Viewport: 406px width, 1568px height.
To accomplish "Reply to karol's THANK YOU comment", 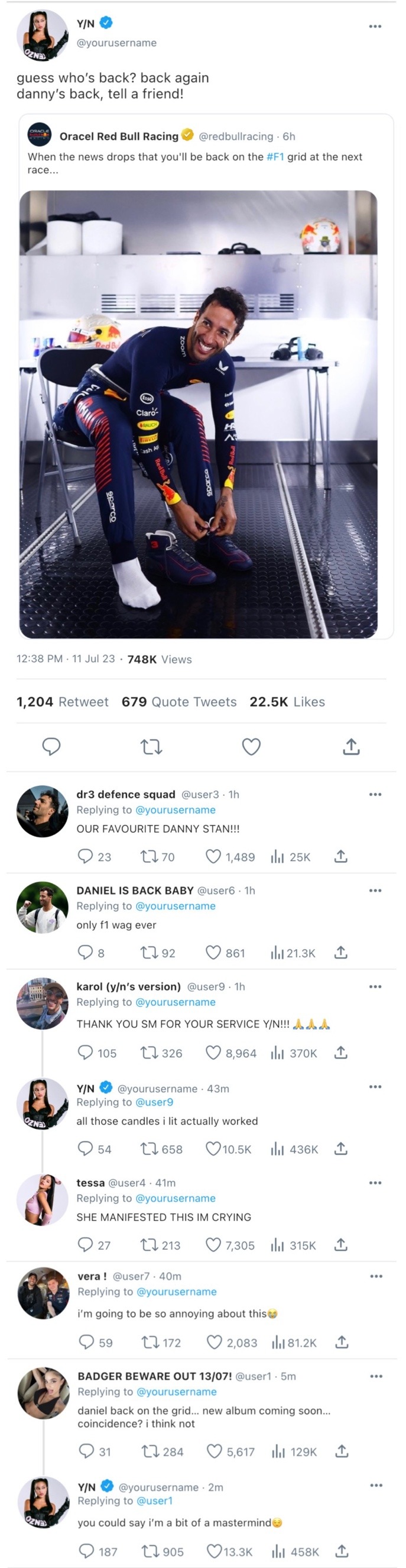I will (x=85, y=1053).
